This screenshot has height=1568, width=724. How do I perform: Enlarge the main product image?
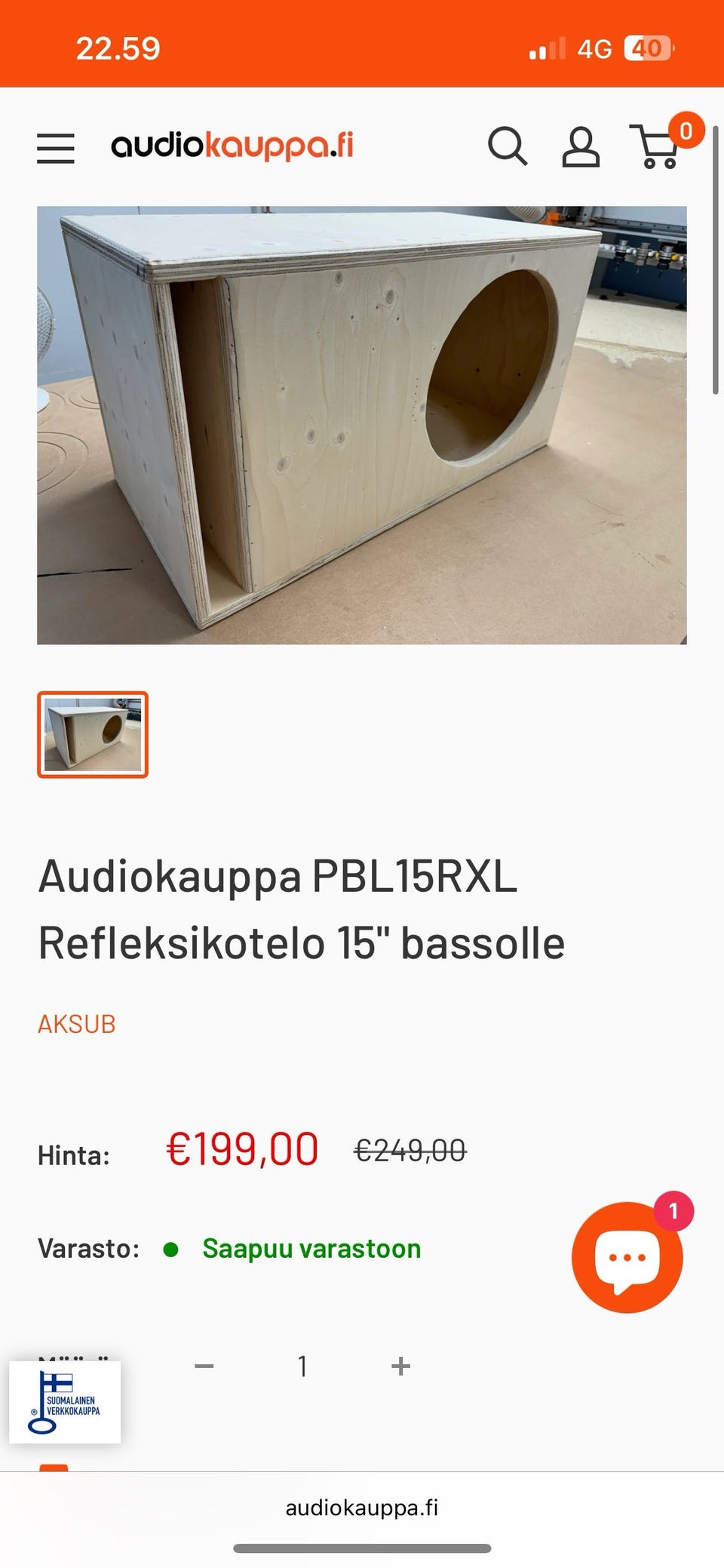point(362,425)
